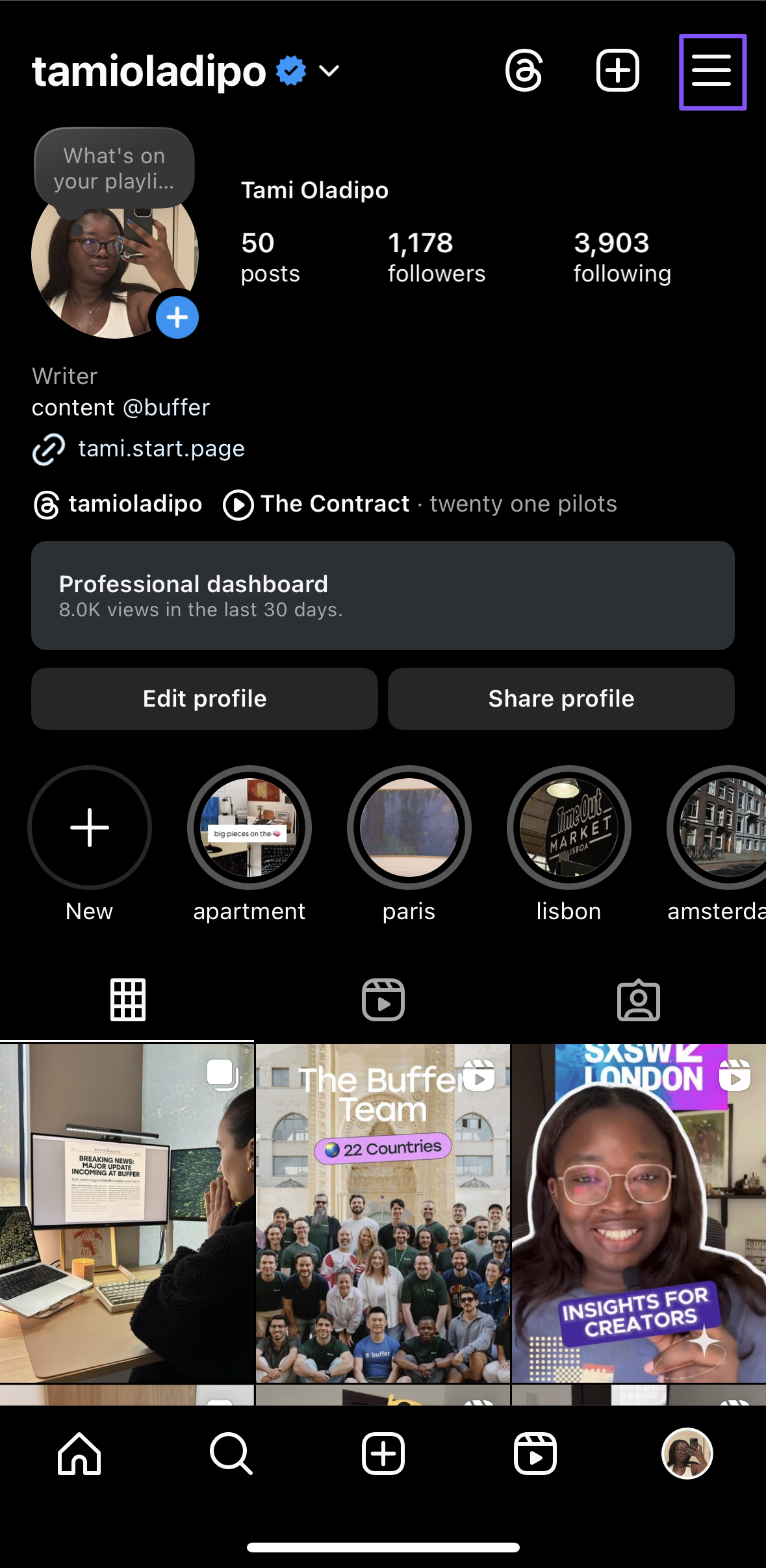Tap Edit profile

click(x=205, y=699)
